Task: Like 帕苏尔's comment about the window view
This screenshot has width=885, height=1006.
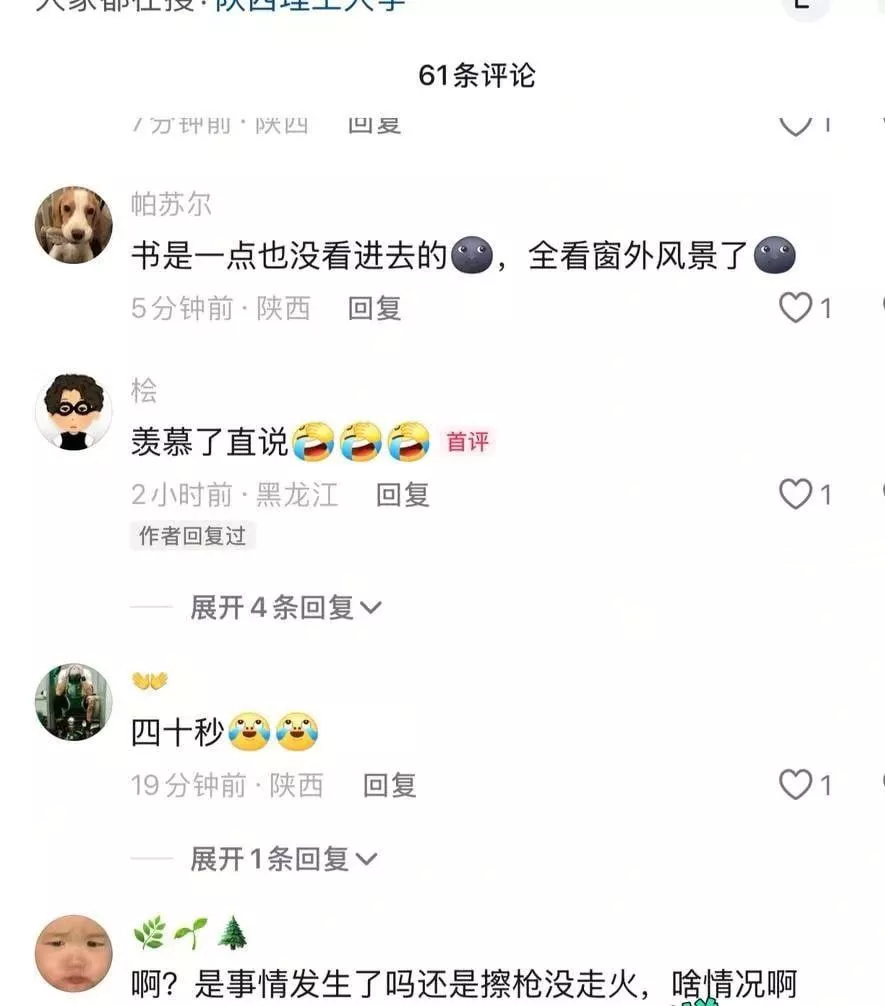Action: [796, 309]
